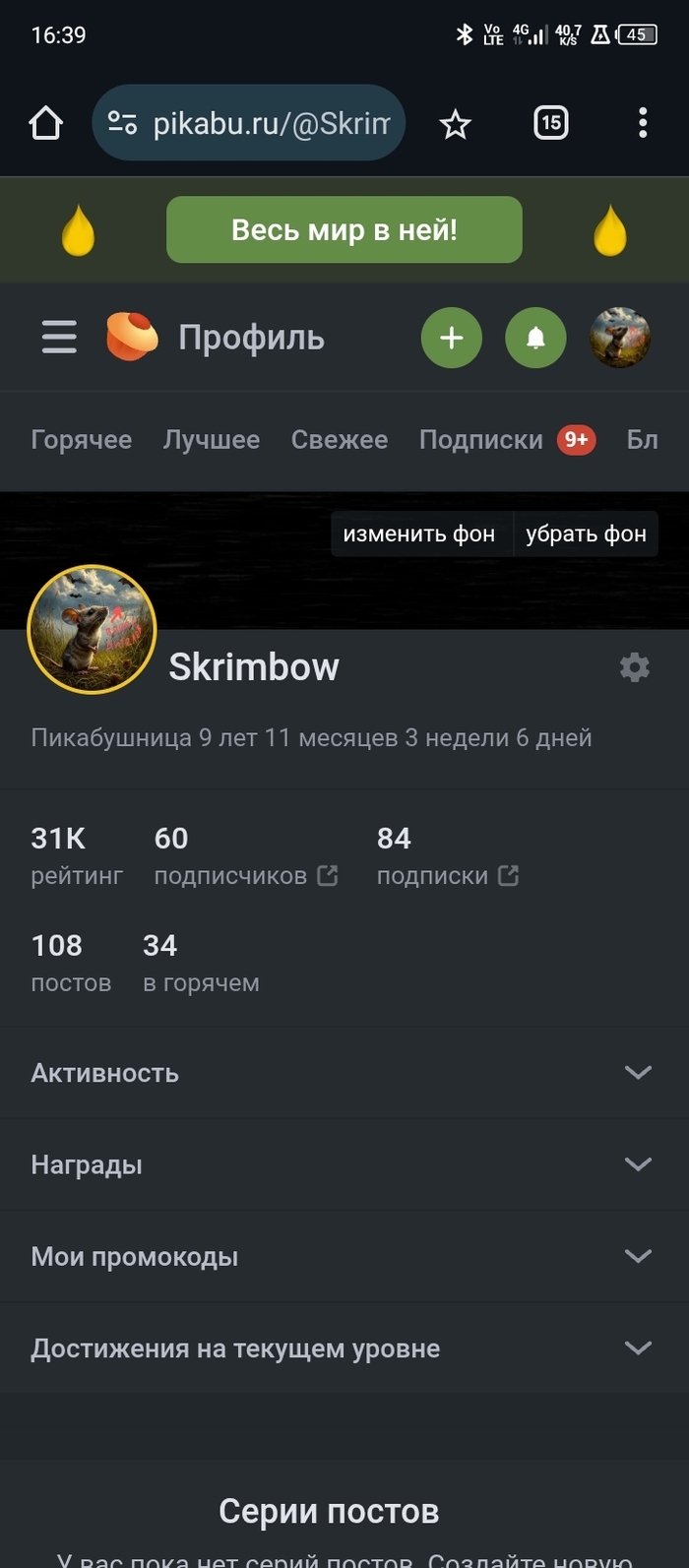Open the browser home page
689x1568 pixels.
(x=46, y=123)
